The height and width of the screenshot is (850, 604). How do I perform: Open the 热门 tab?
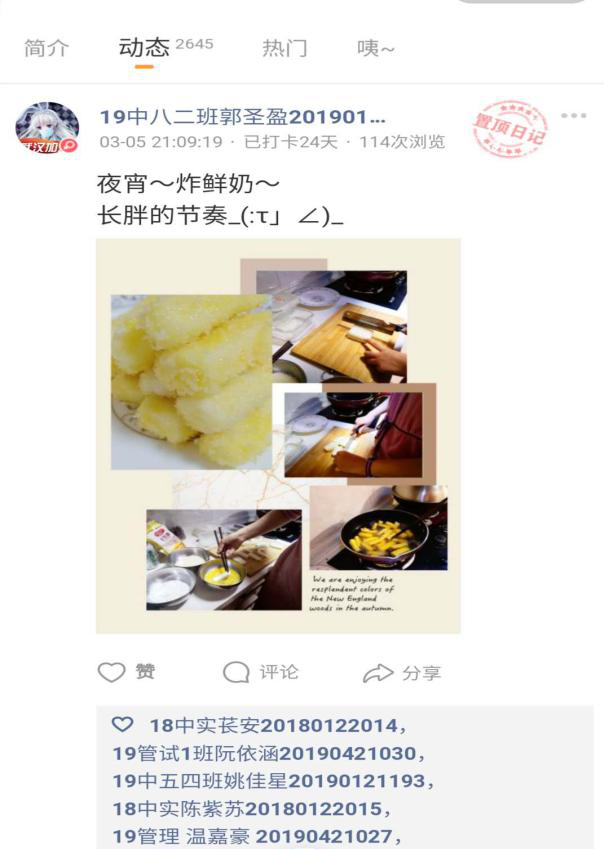(284, 48)
